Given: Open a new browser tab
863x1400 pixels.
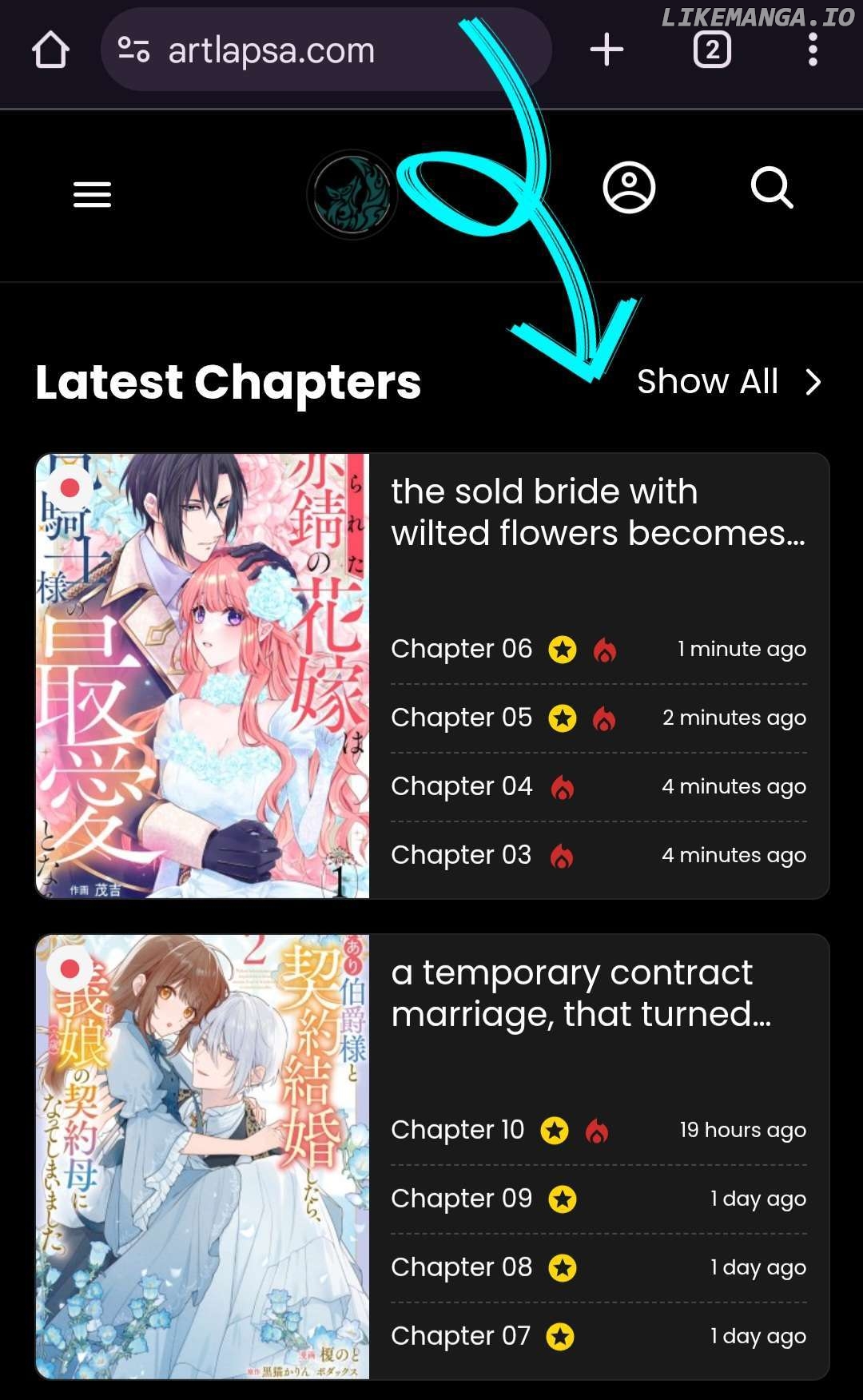Looking at the screenshot, I should click(x=606, y=50).
